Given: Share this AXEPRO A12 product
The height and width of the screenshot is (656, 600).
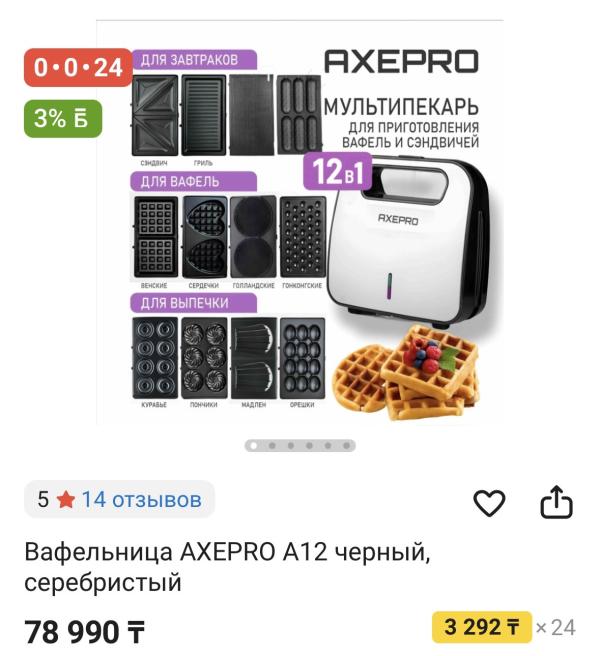Looking at the screenshot, I should click(x=556, y=503).
